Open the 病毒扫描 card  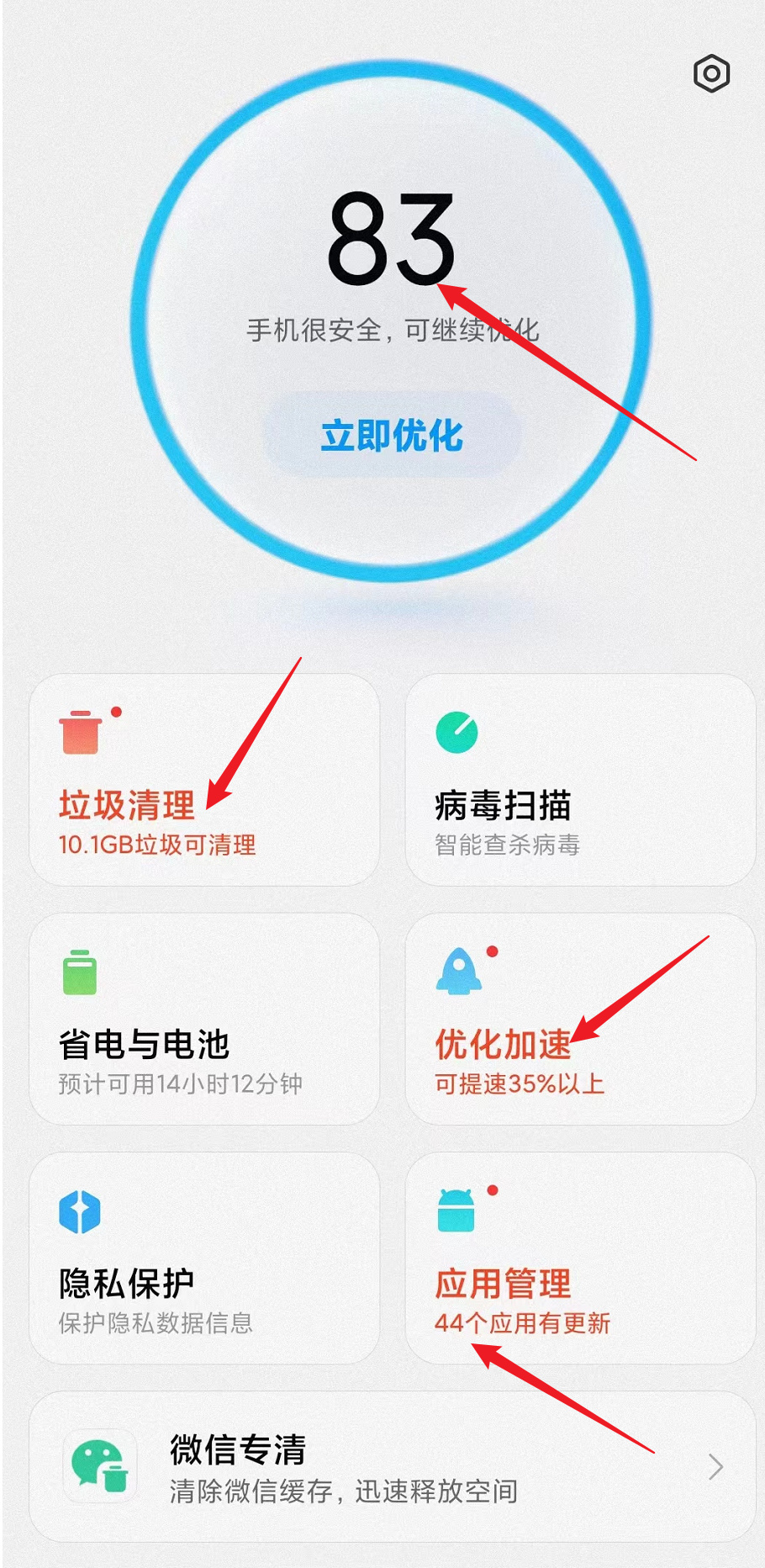580,780
